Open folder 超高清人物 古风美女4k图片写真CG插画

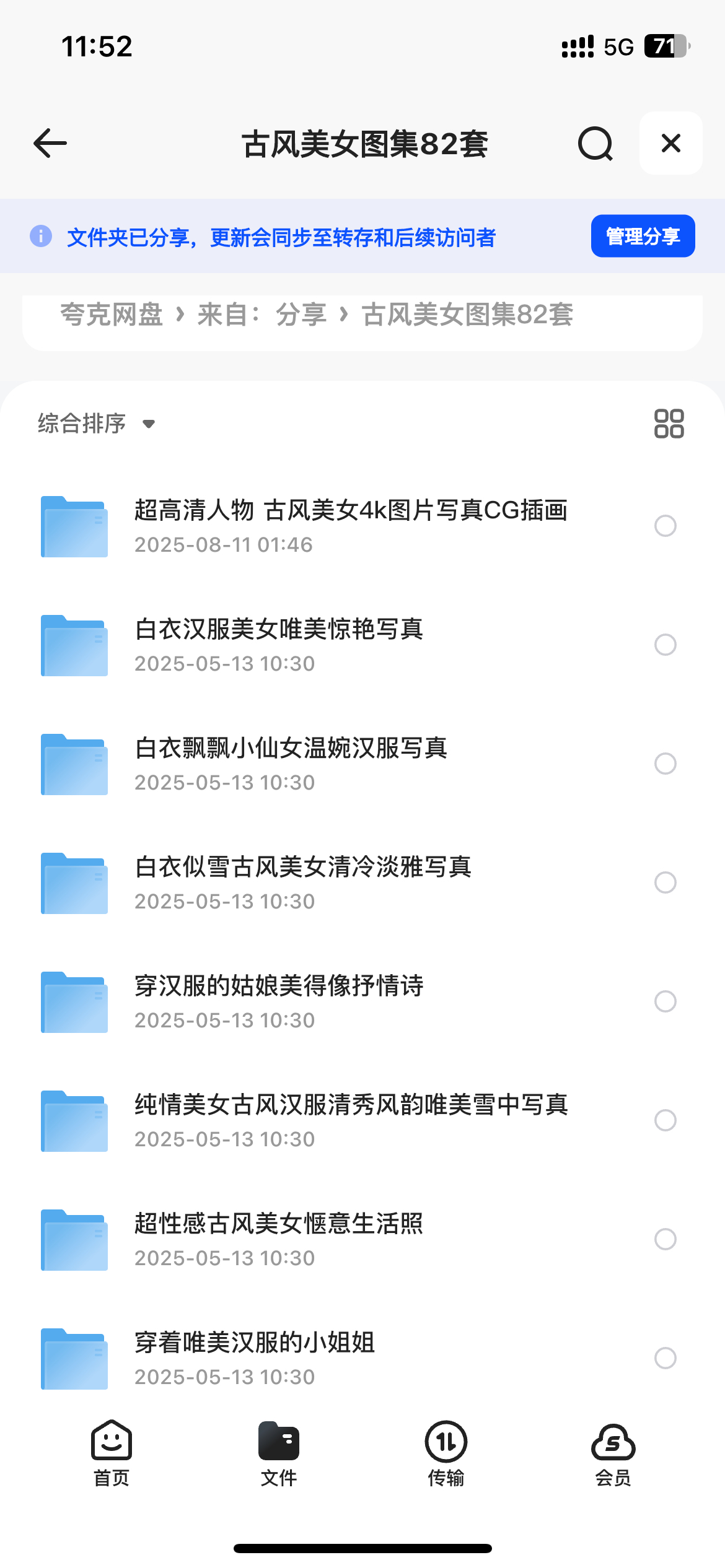click(350, 526)
